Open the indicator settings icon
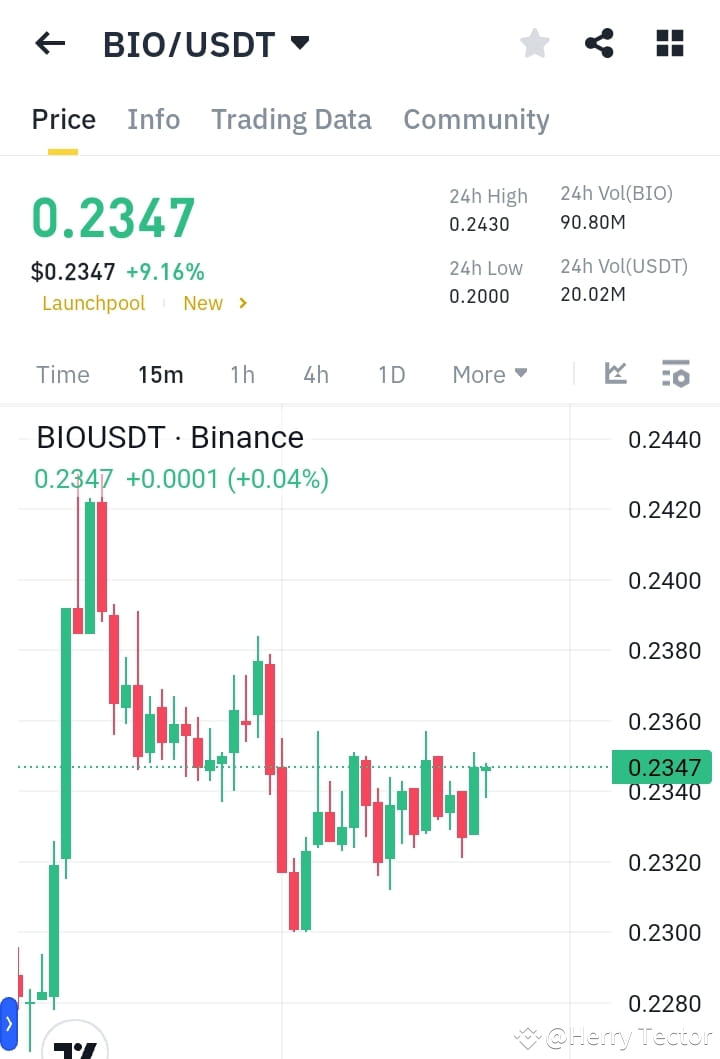Screen dimensions: 720x1059 tap(676, 373)
